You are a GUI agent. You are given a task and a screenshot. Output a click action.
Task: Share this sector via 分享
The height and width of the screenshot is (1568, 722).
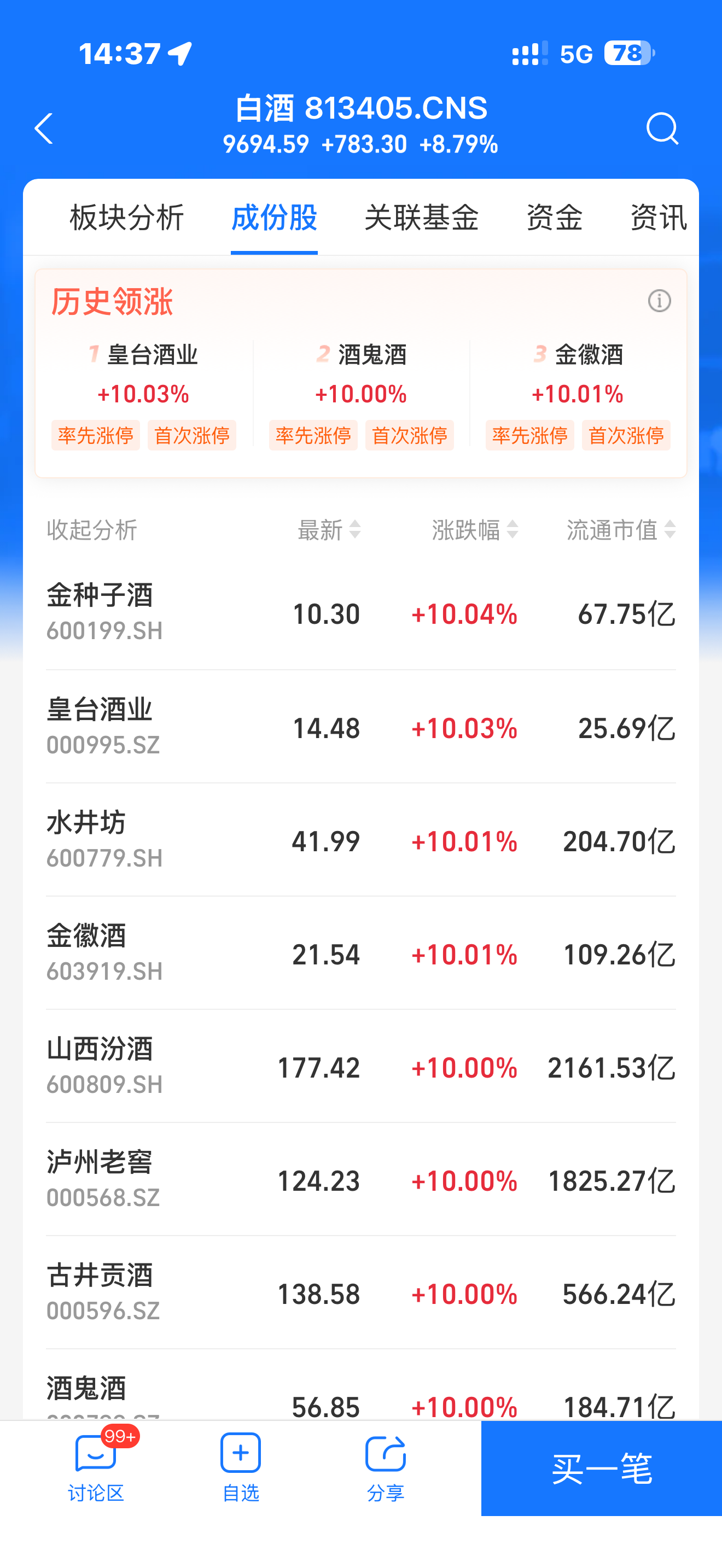[x=386, y=1467]
